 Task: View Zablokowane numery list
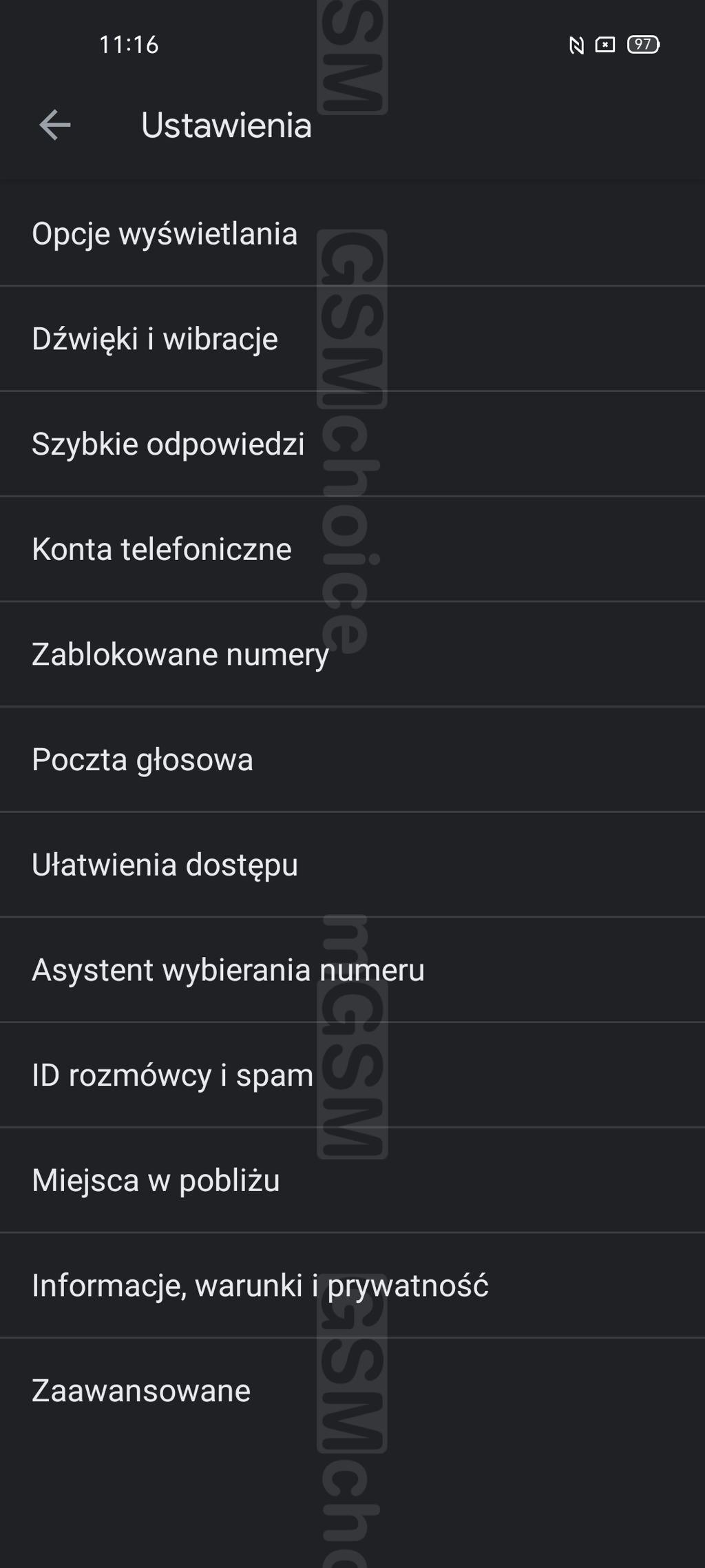(x=352, y=654)
